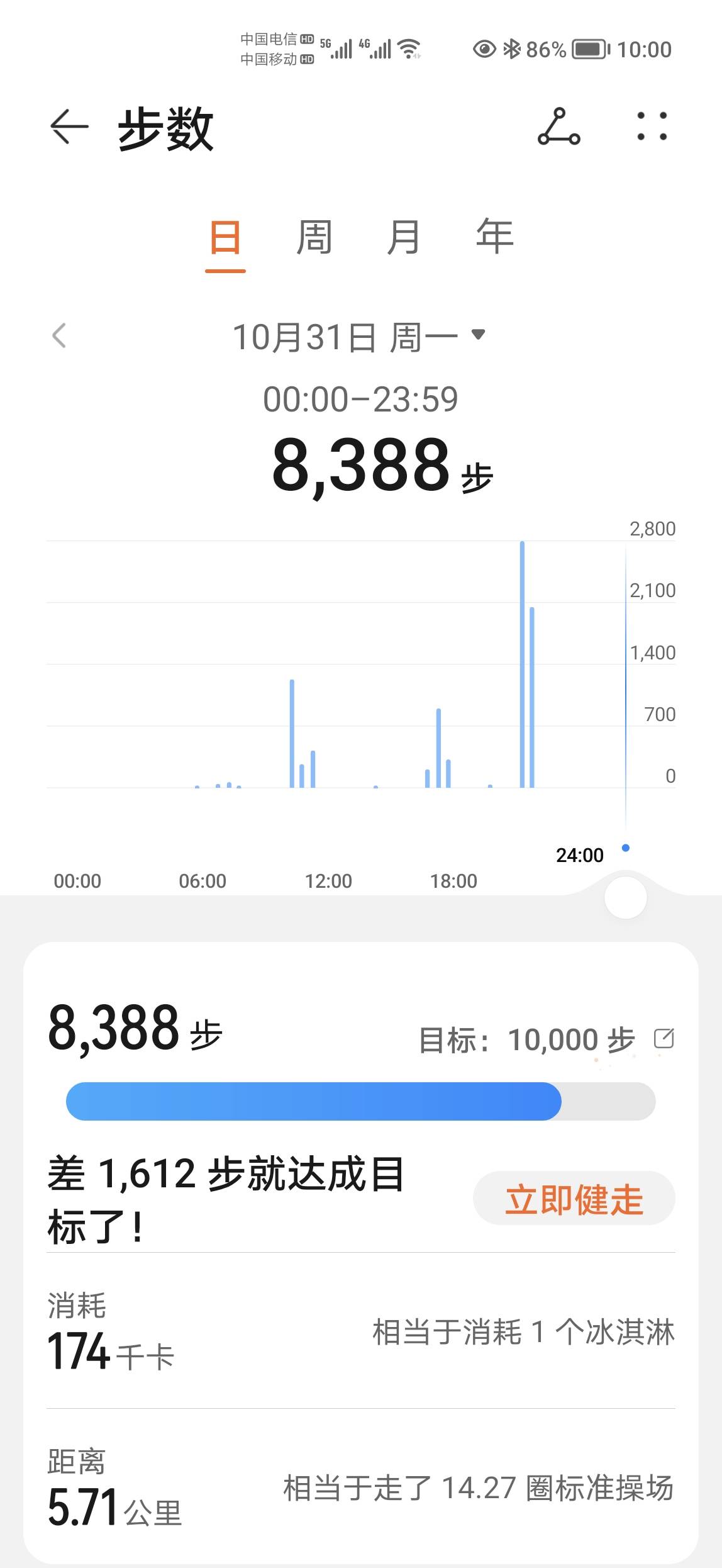Open the four-dot more menu
The image size is (722, 1568).
[652, 127]
